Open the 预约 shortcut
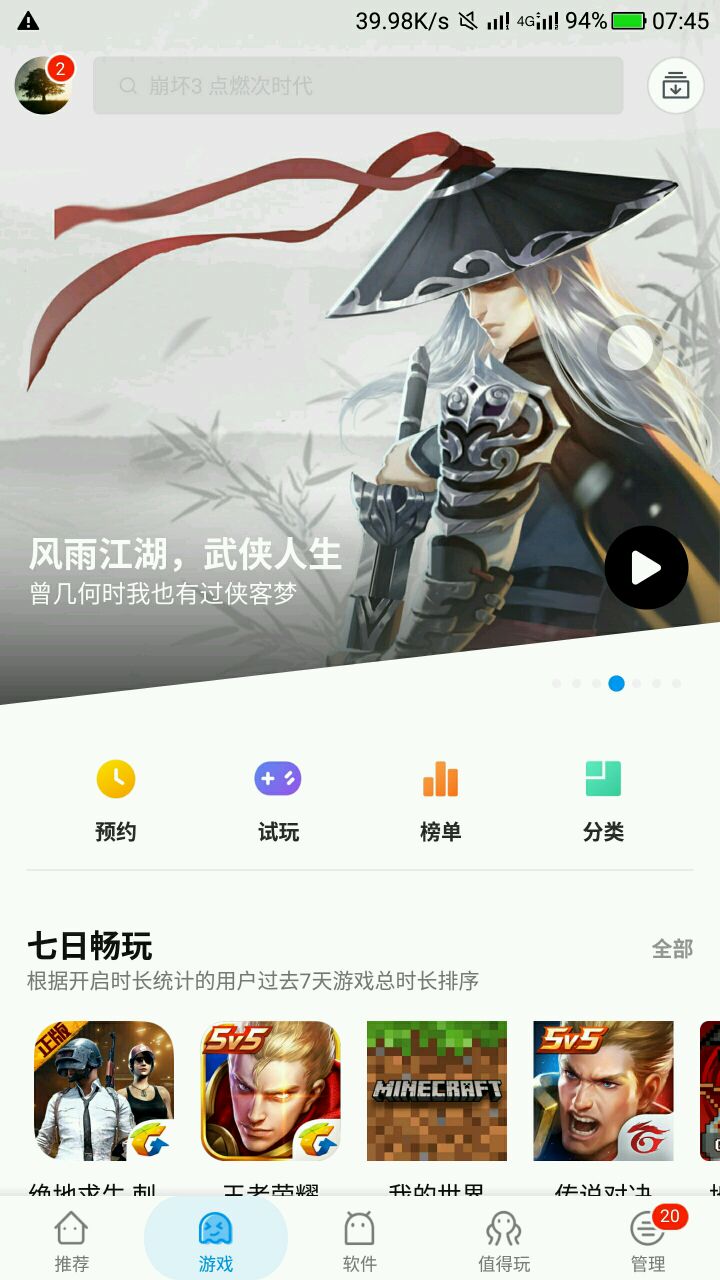 [116, 800]
